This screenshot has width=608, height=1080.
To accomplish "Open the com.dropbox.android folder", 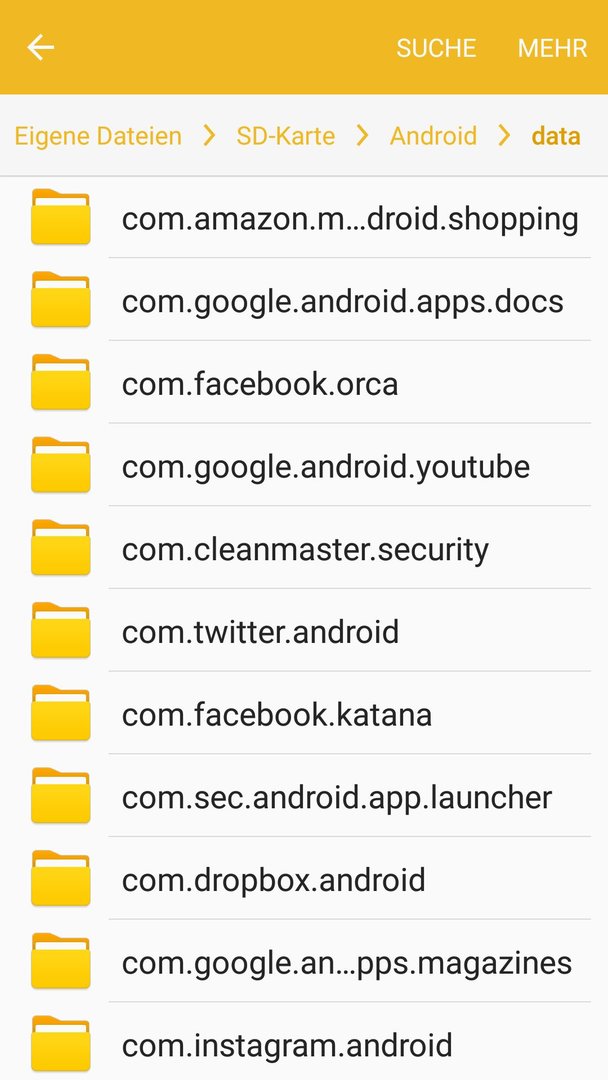I will point(304,879).
